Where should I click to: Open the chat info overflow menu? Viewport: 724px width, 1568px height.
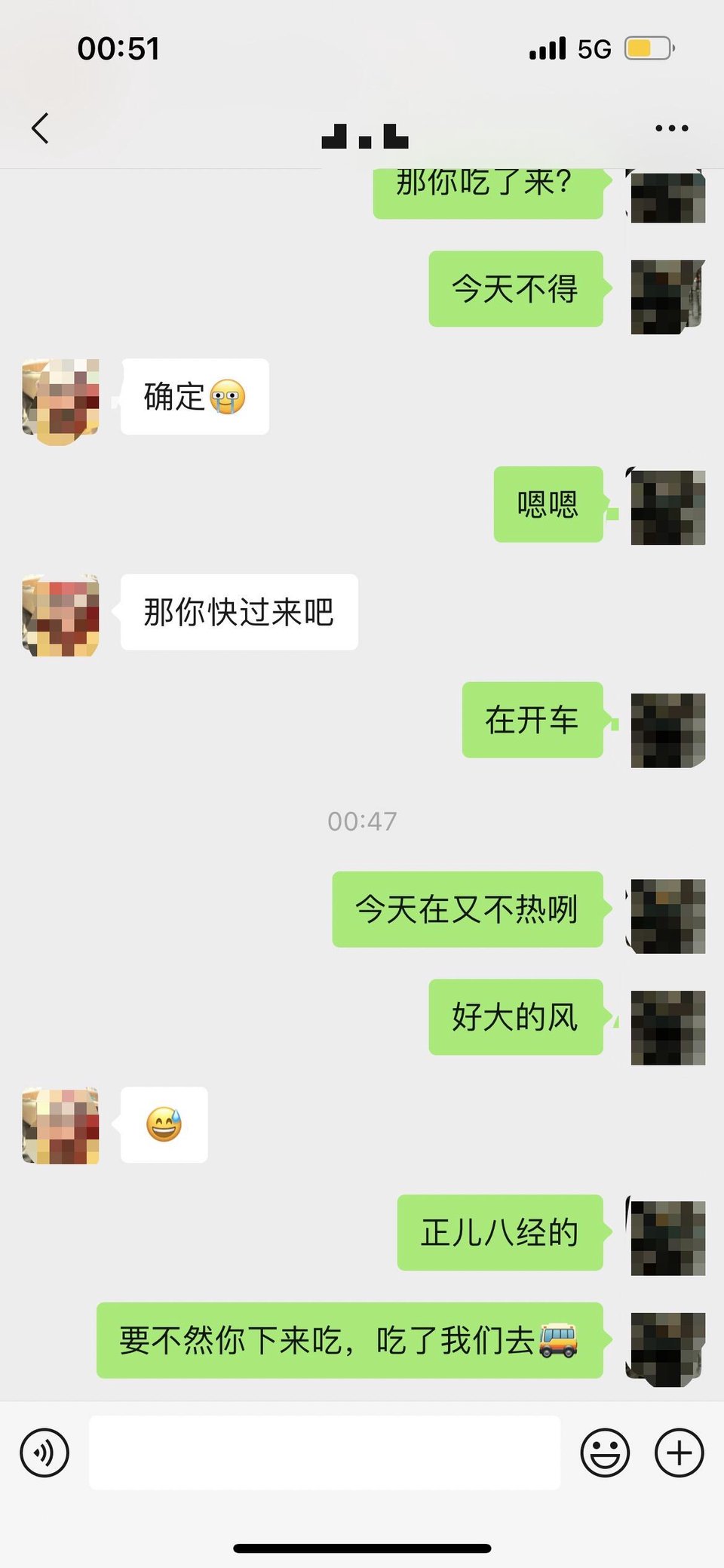[x=671, y=128]
